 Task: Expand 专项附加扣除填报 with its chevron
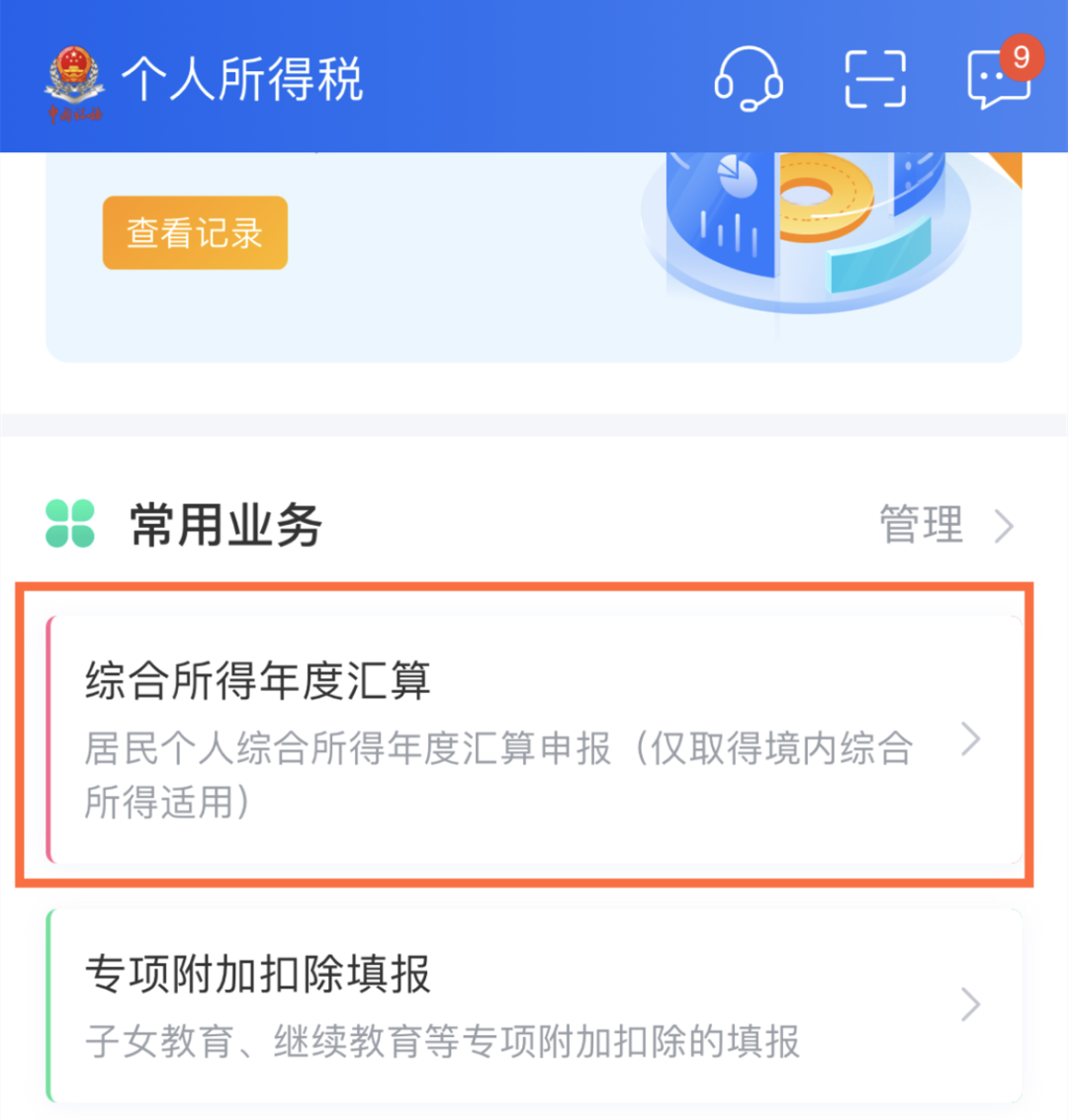click(x=971, y=1006)
